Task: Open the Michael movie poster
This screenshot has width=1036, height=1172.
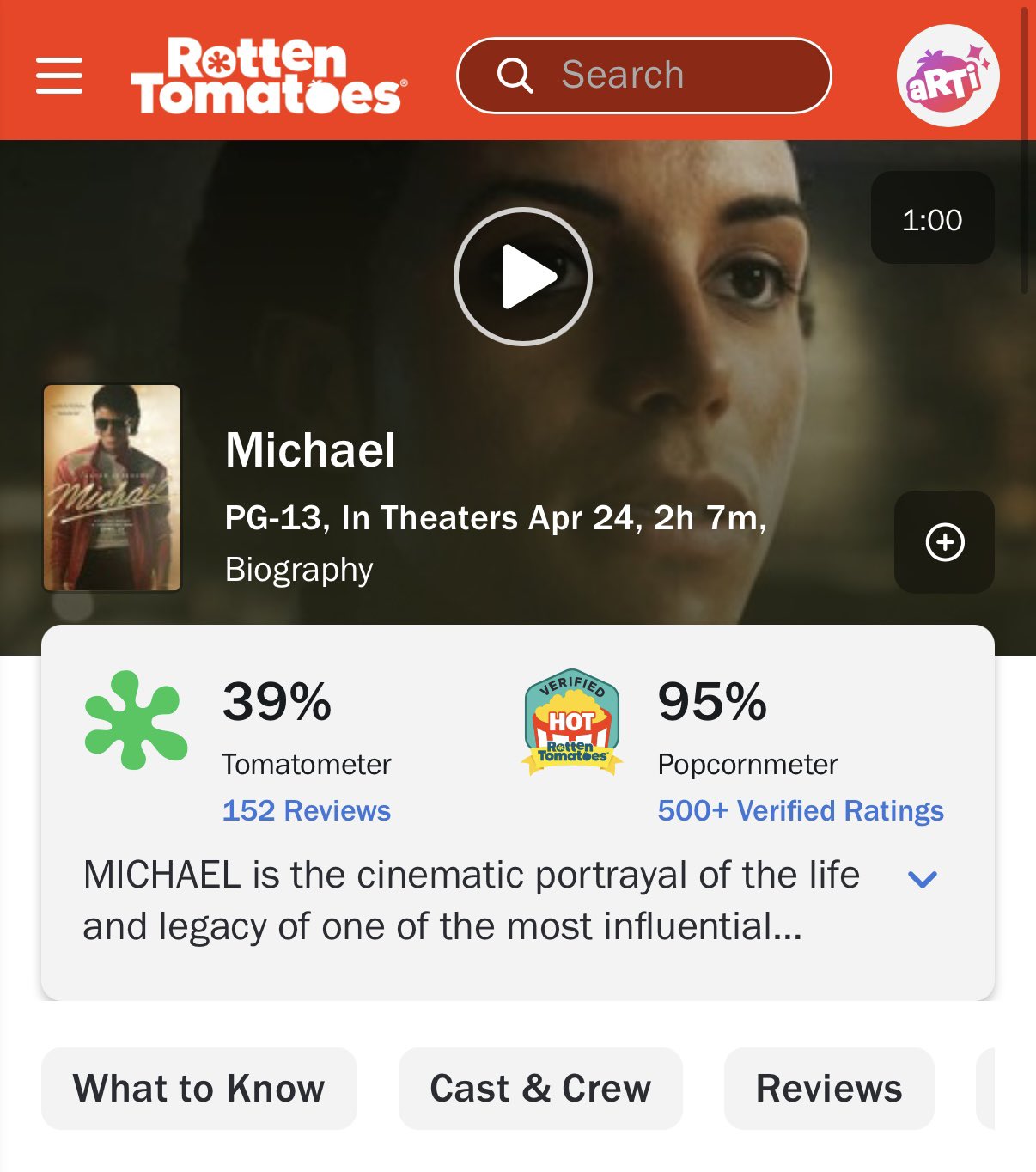Action: (113, 488)
